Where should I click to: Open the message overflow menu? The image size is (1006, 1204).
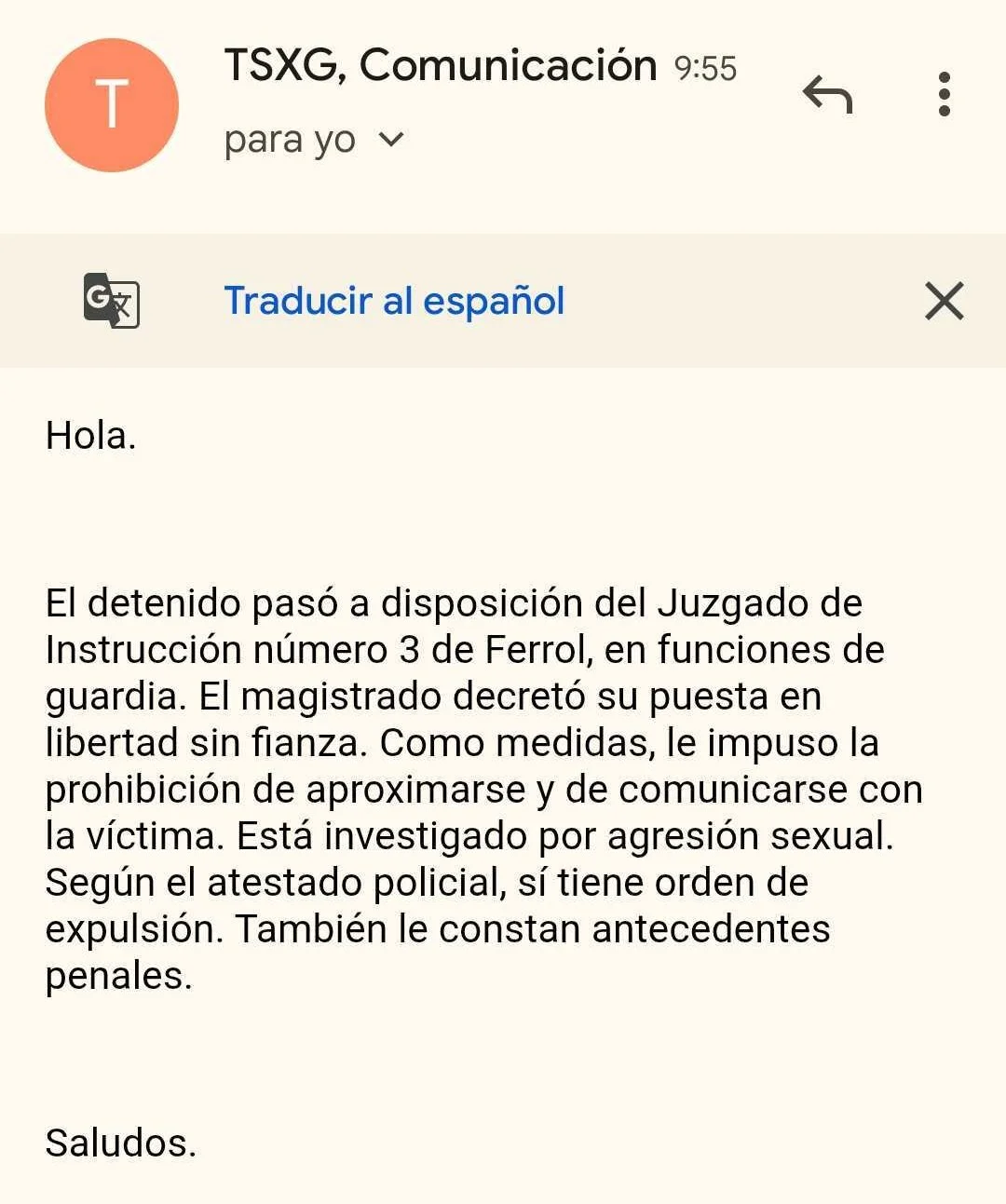point(944,94)
